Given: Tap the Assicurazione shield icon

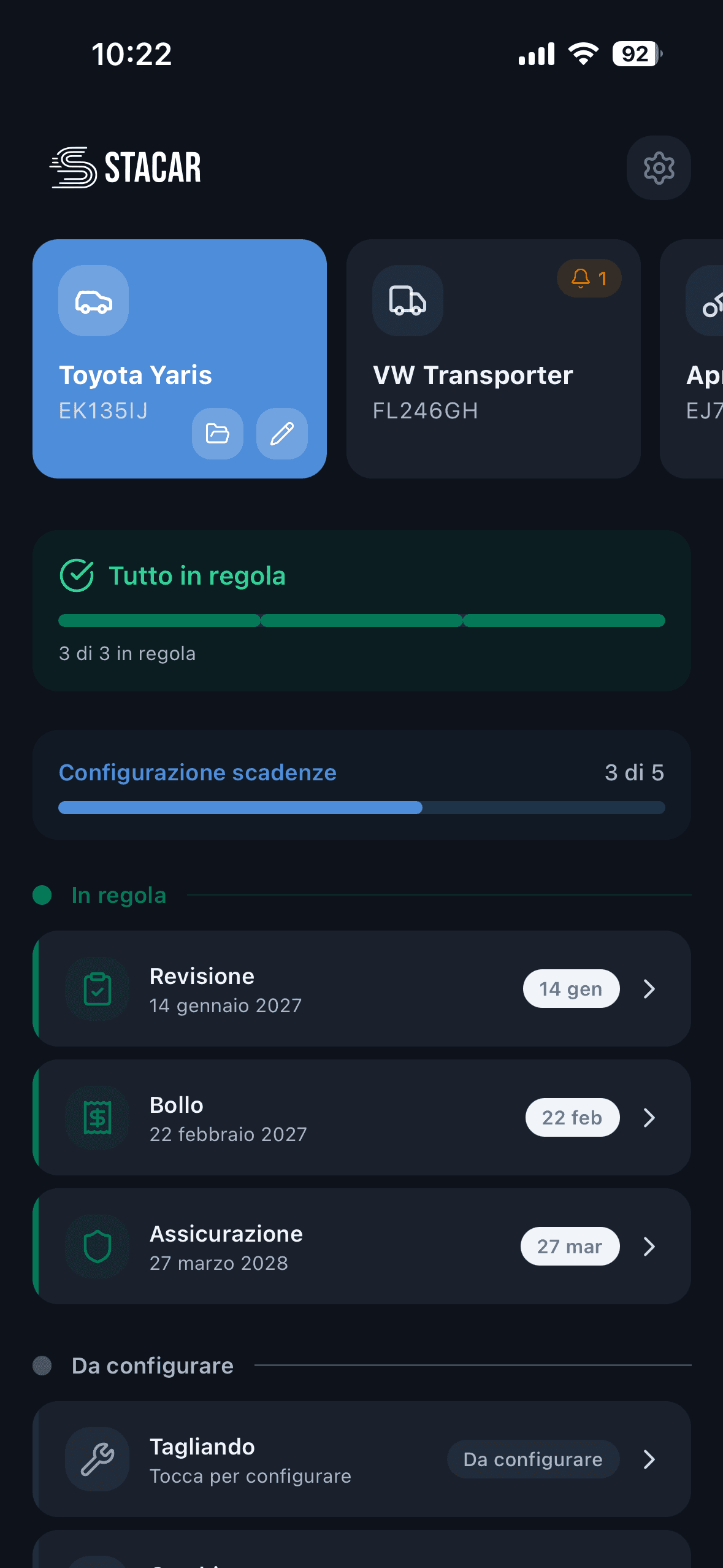Looking at the screenshot, I should 97,1246.
